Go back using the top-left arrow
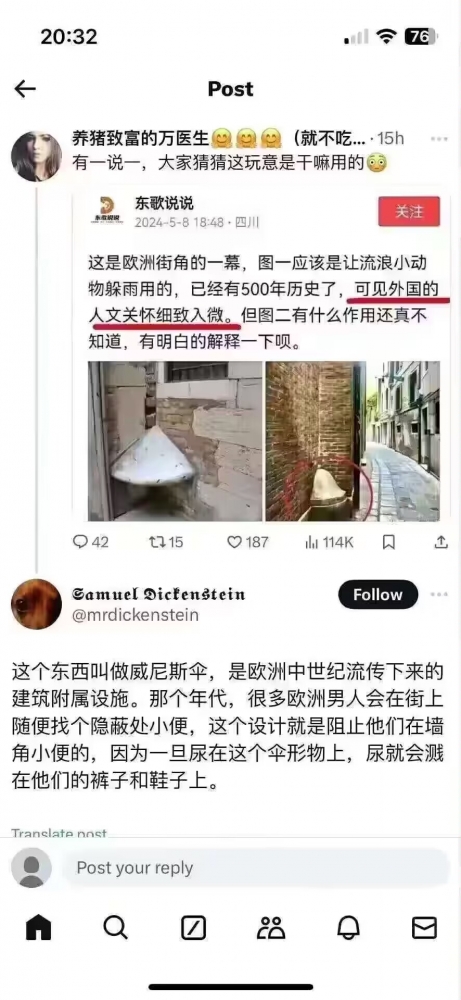461x1000 pixels. pos(25,89)
